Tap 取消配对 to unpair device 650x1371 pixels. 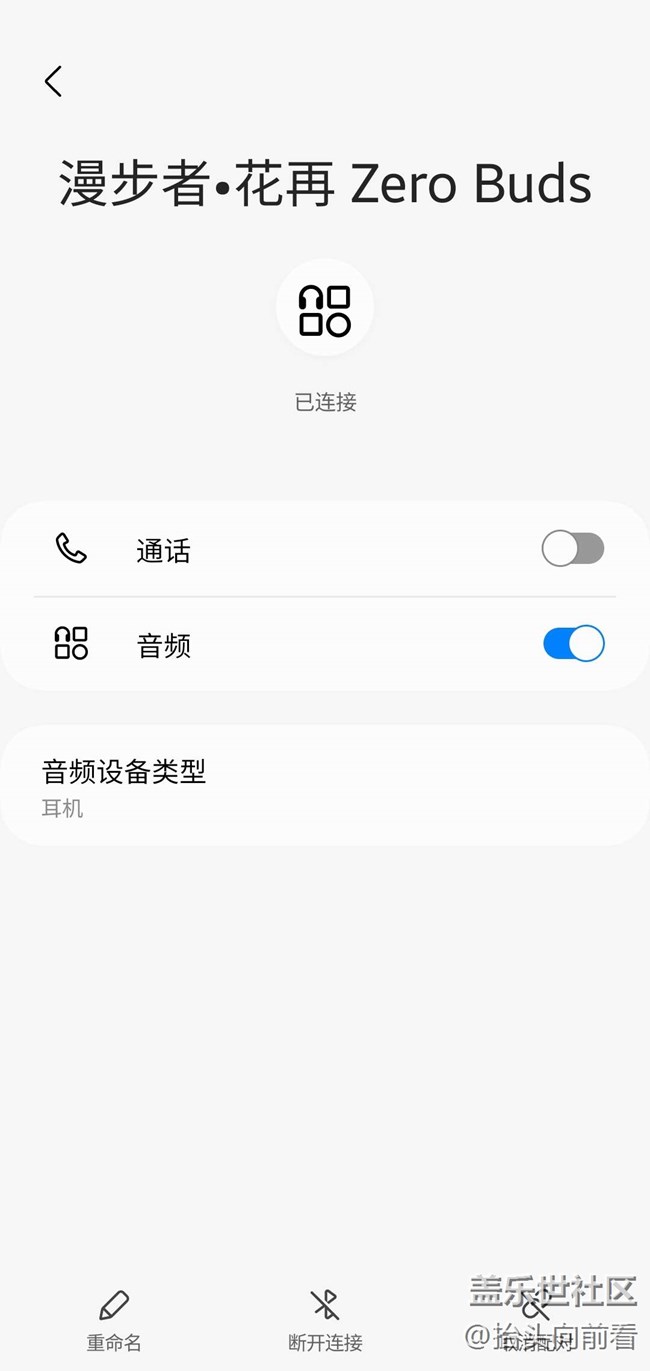pos(536,1321)
